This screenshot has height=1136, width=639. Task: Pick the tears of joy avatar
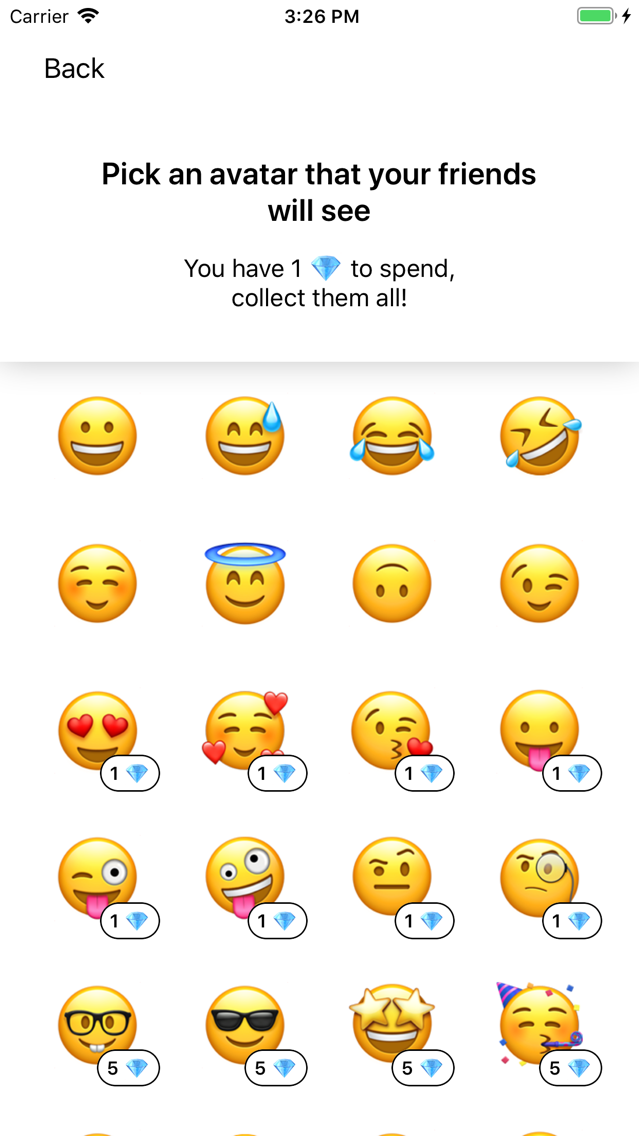[x=392, y=435]
